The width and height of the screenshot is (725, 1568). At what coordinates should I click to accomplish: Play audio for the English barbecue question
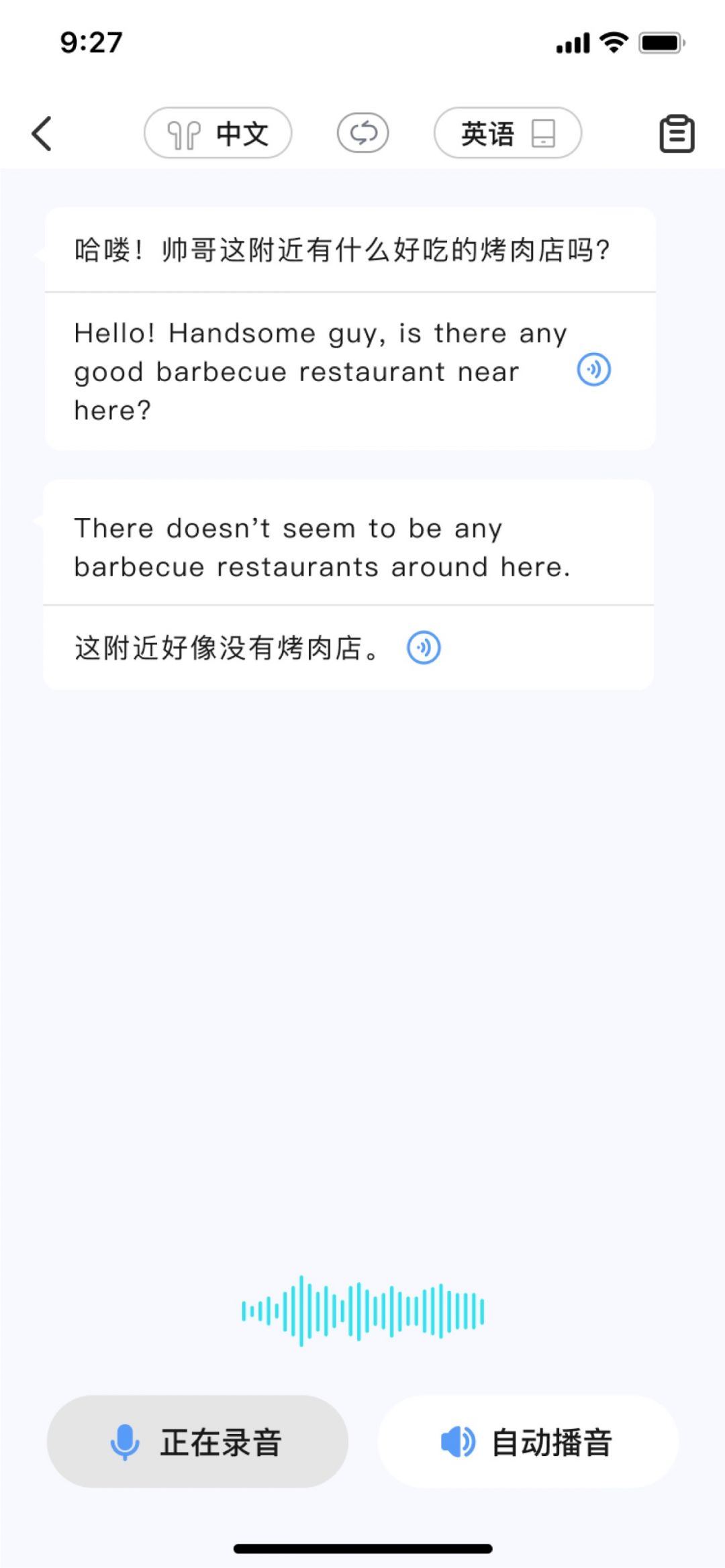(593, 370)
